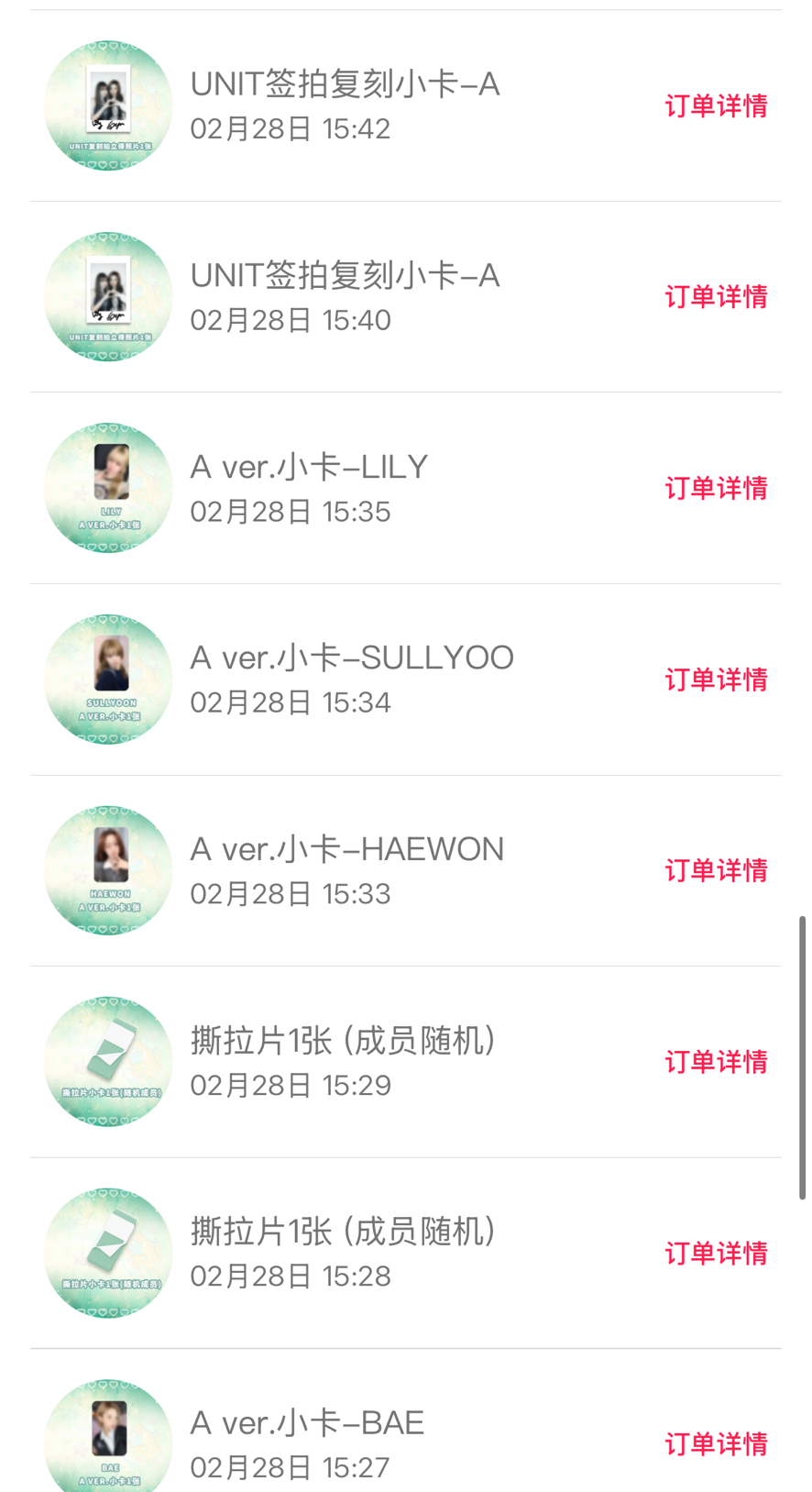Open 订单详情 for the 15:29 撕拉片 order

(717, 1063)
